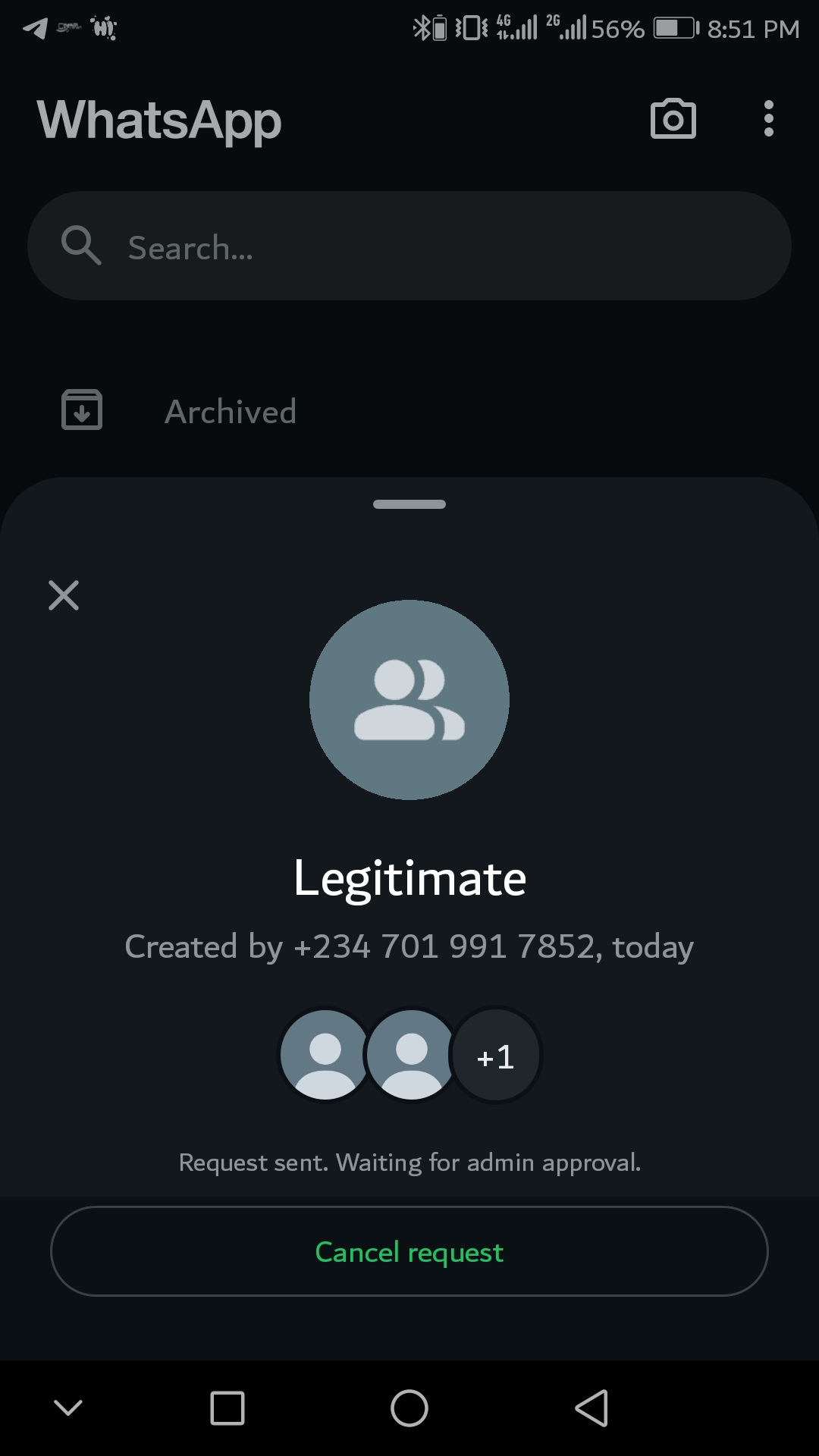Go to the home screen
This screenshot has height=1456, width=819.
click(409, 1408)
